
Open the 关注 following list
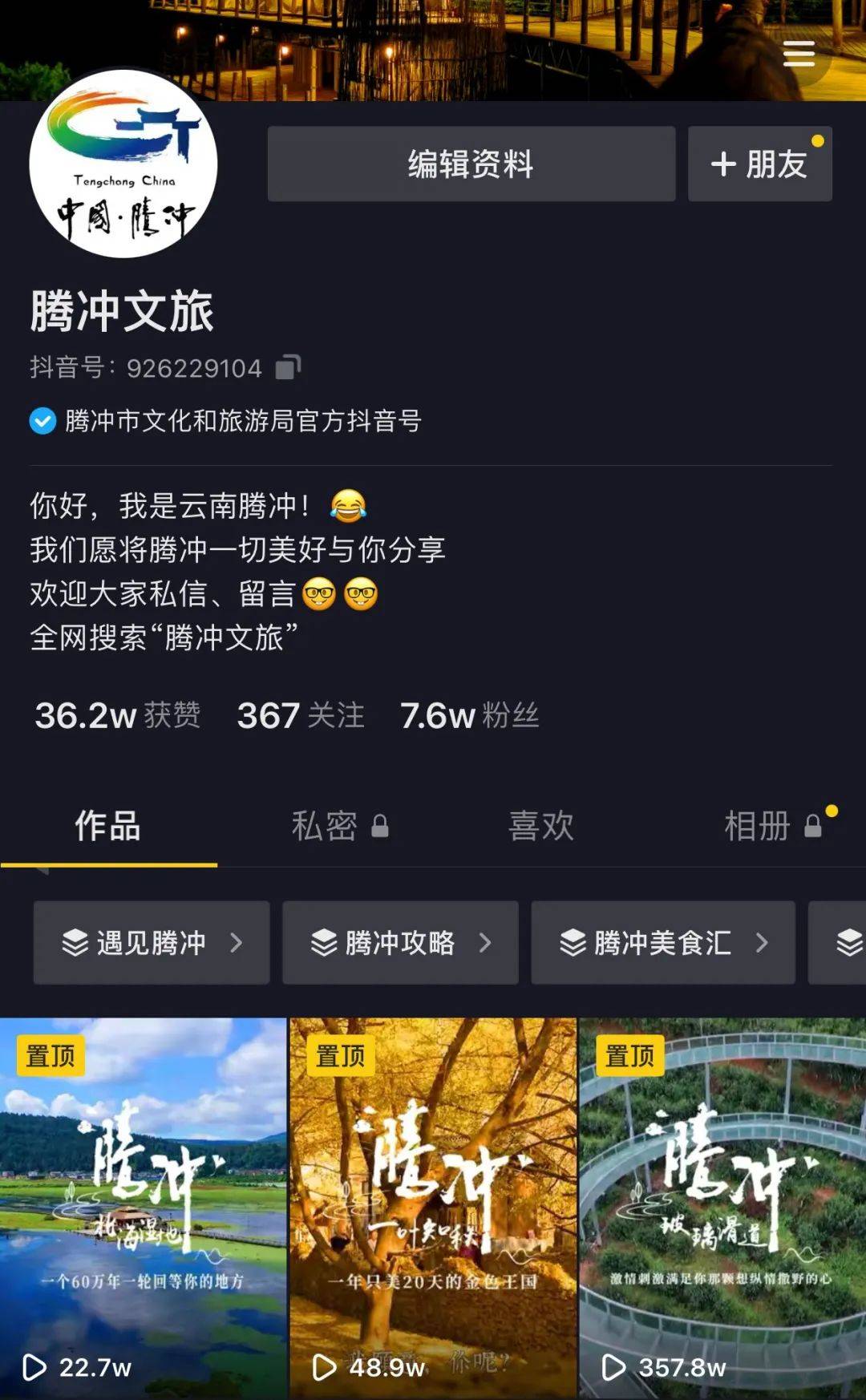pos(301,715)
